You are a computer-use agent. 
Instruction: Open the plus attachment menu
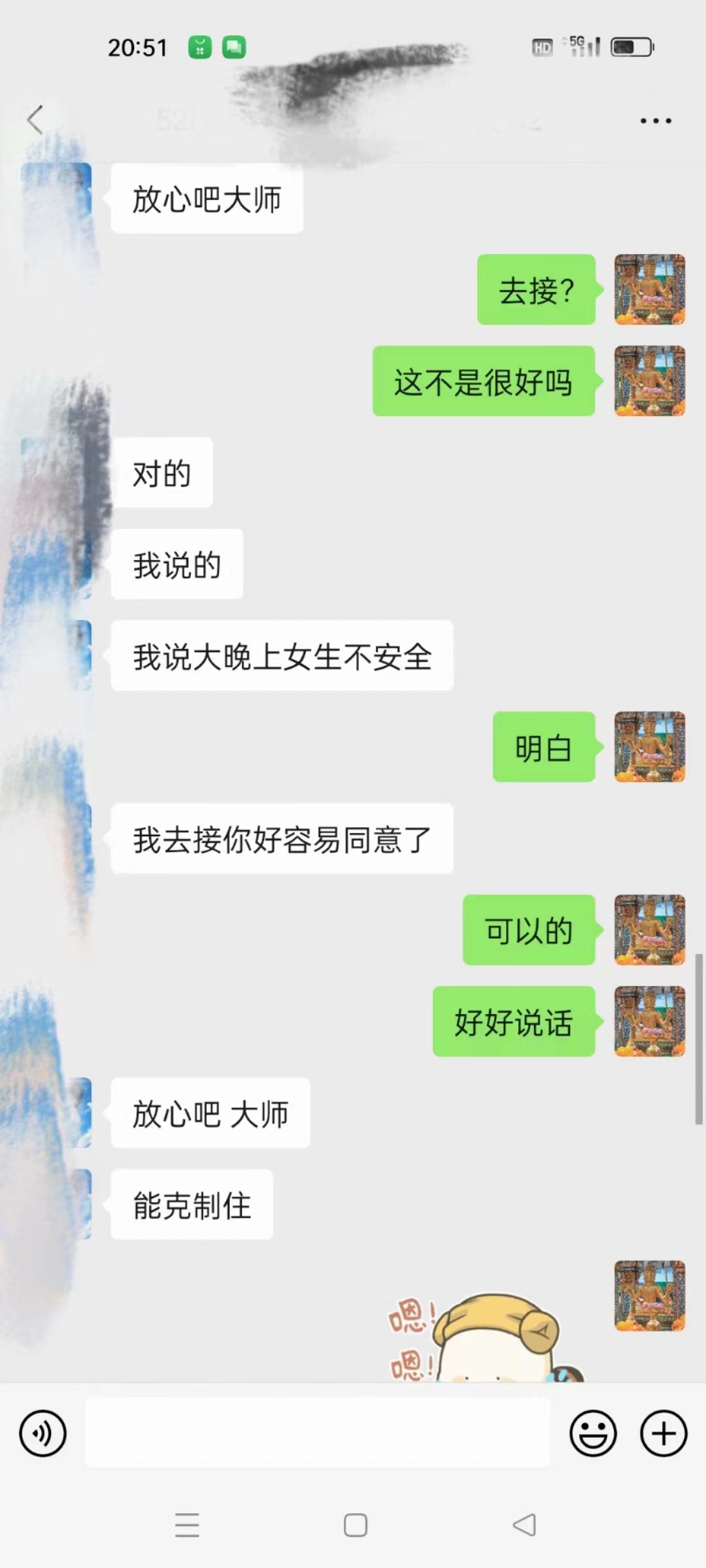[x=664, y=1433]
